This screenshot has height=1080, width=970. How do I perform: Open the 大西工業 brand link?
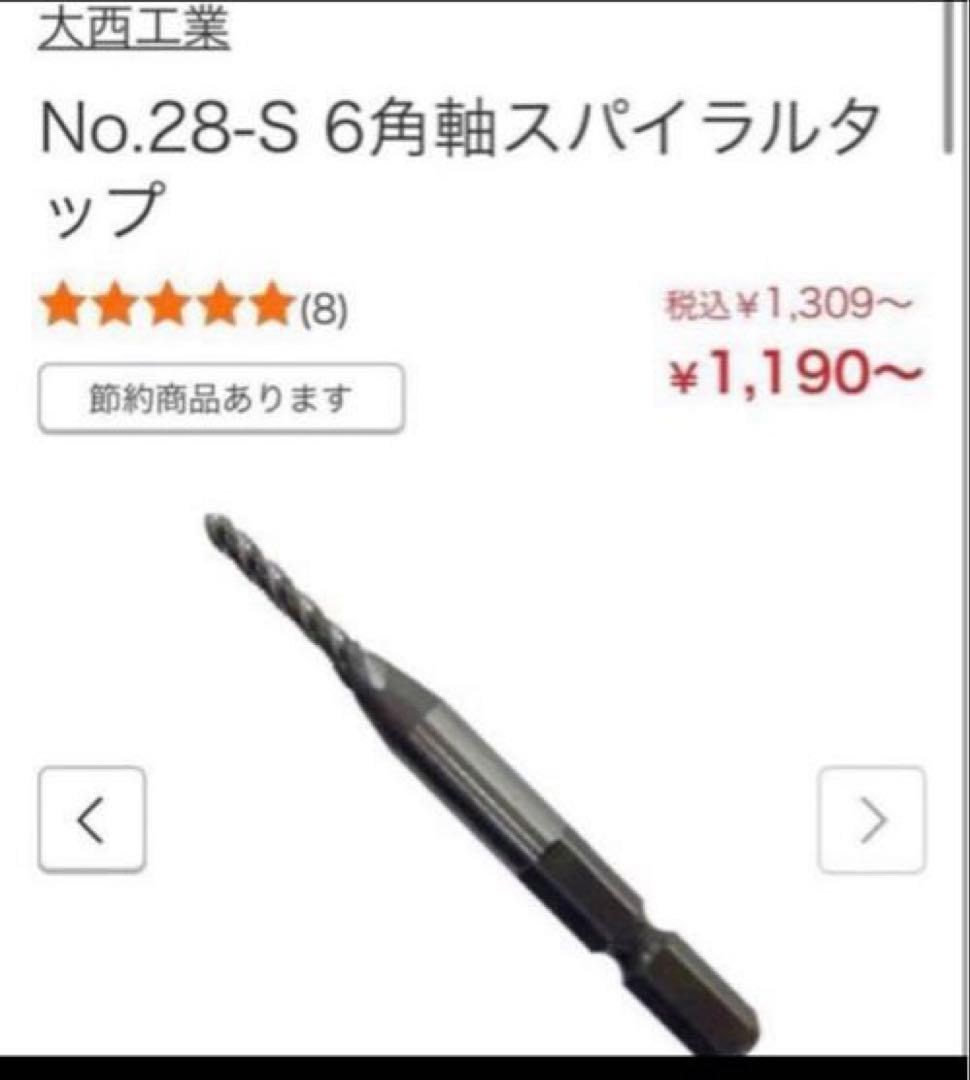(x=134, y=30)
